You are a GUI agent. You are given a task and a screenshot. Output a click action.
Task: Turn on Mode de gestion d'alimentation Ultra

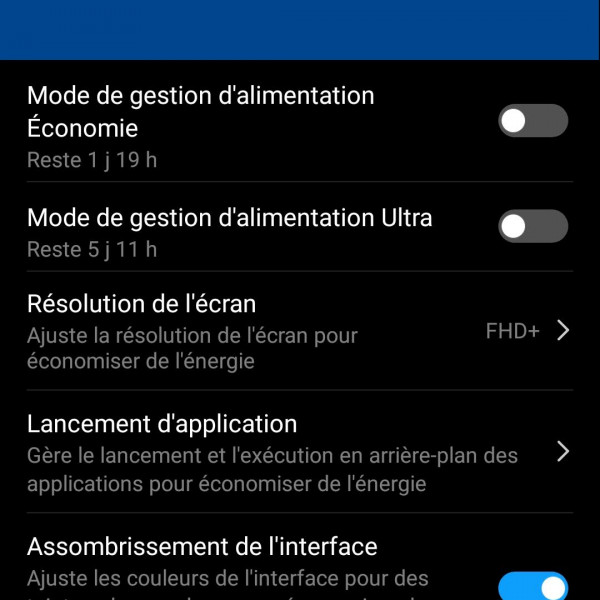tap(533, 226)
